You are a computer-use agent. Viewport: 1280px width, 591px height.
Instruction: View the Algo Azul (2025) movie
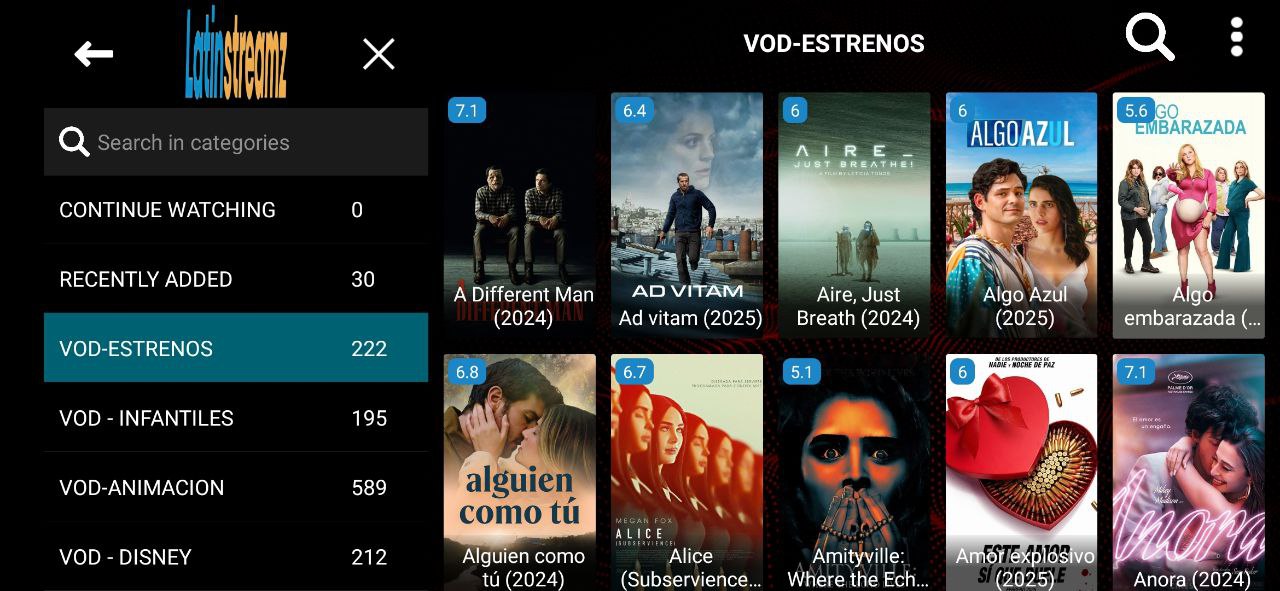click(1022, 215)
